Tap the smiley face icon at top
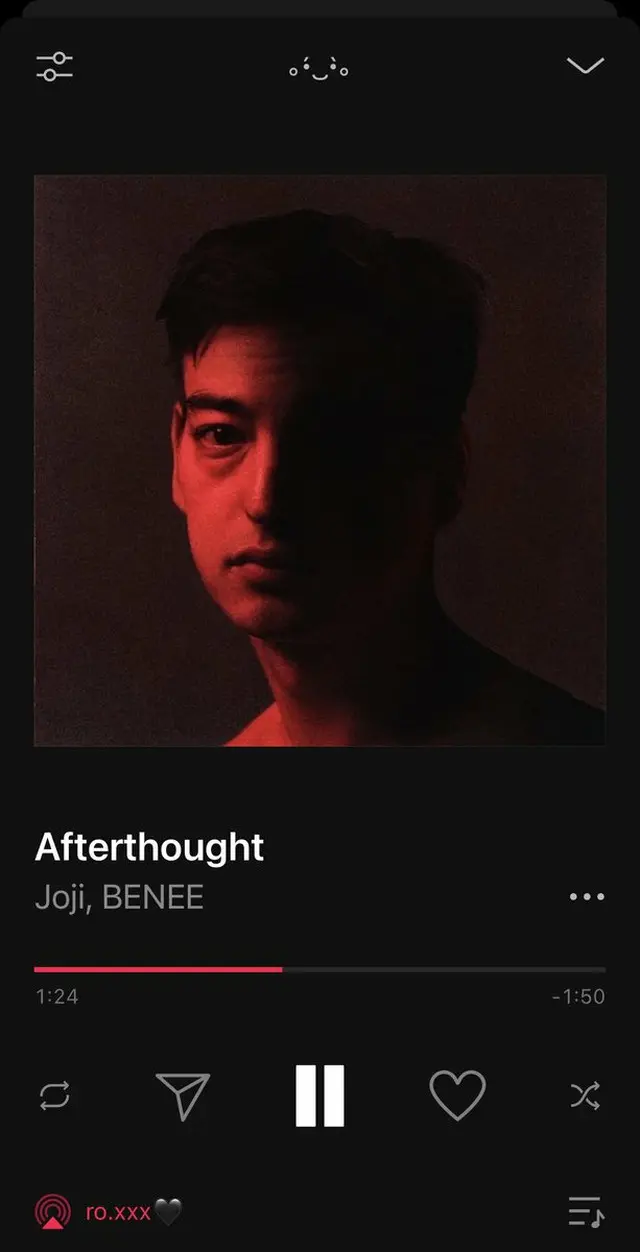The image size is (640, 1252). click(319, 69)
